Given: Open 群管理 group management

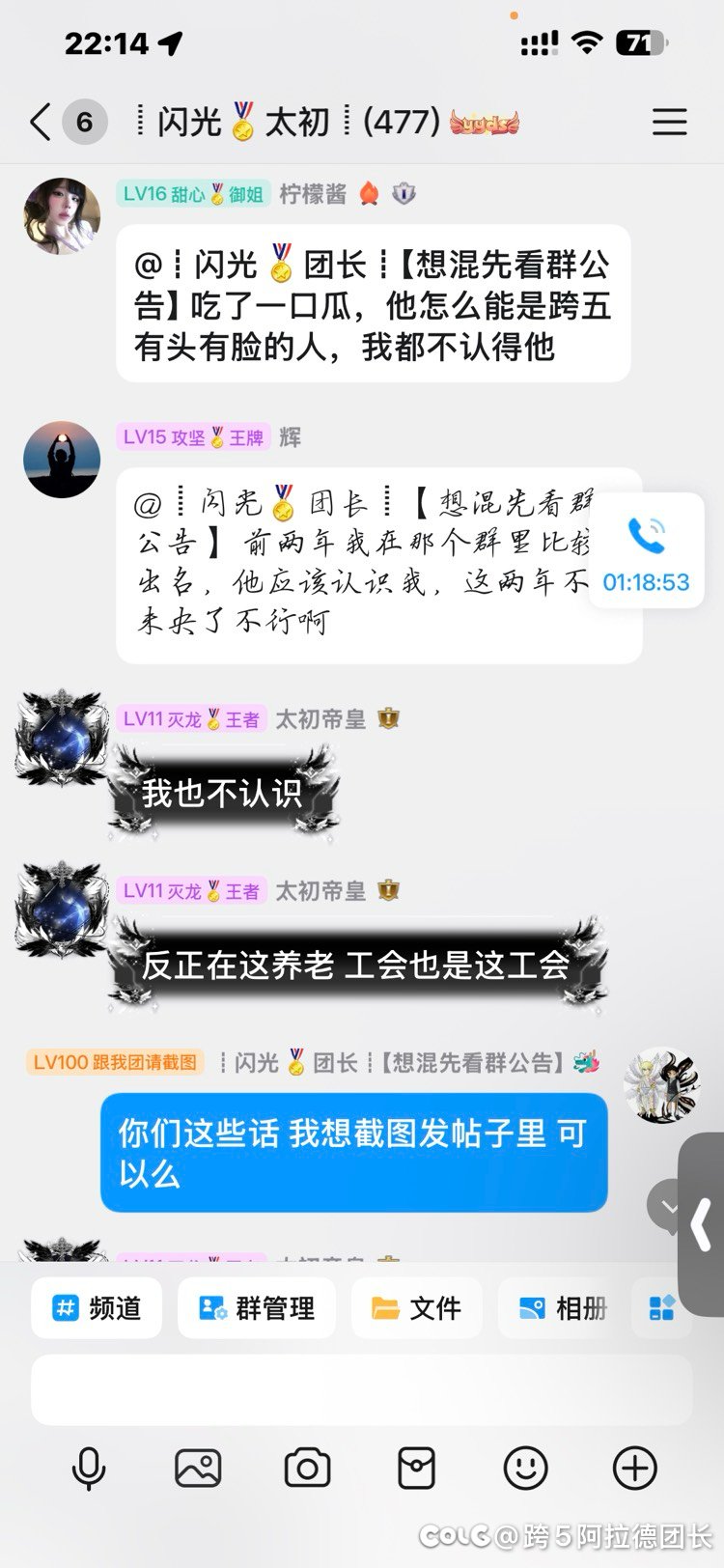Looking at the screenshot, I should click(257, 1308).
